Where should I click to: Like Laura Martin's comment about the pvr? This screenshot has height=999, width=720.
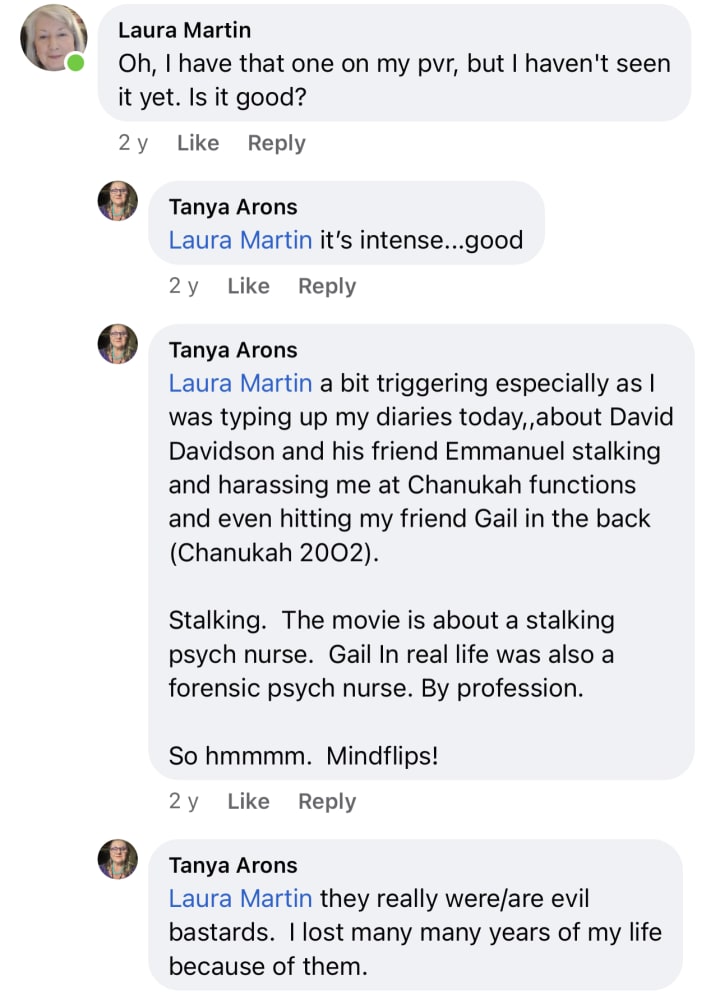point(197,143)
